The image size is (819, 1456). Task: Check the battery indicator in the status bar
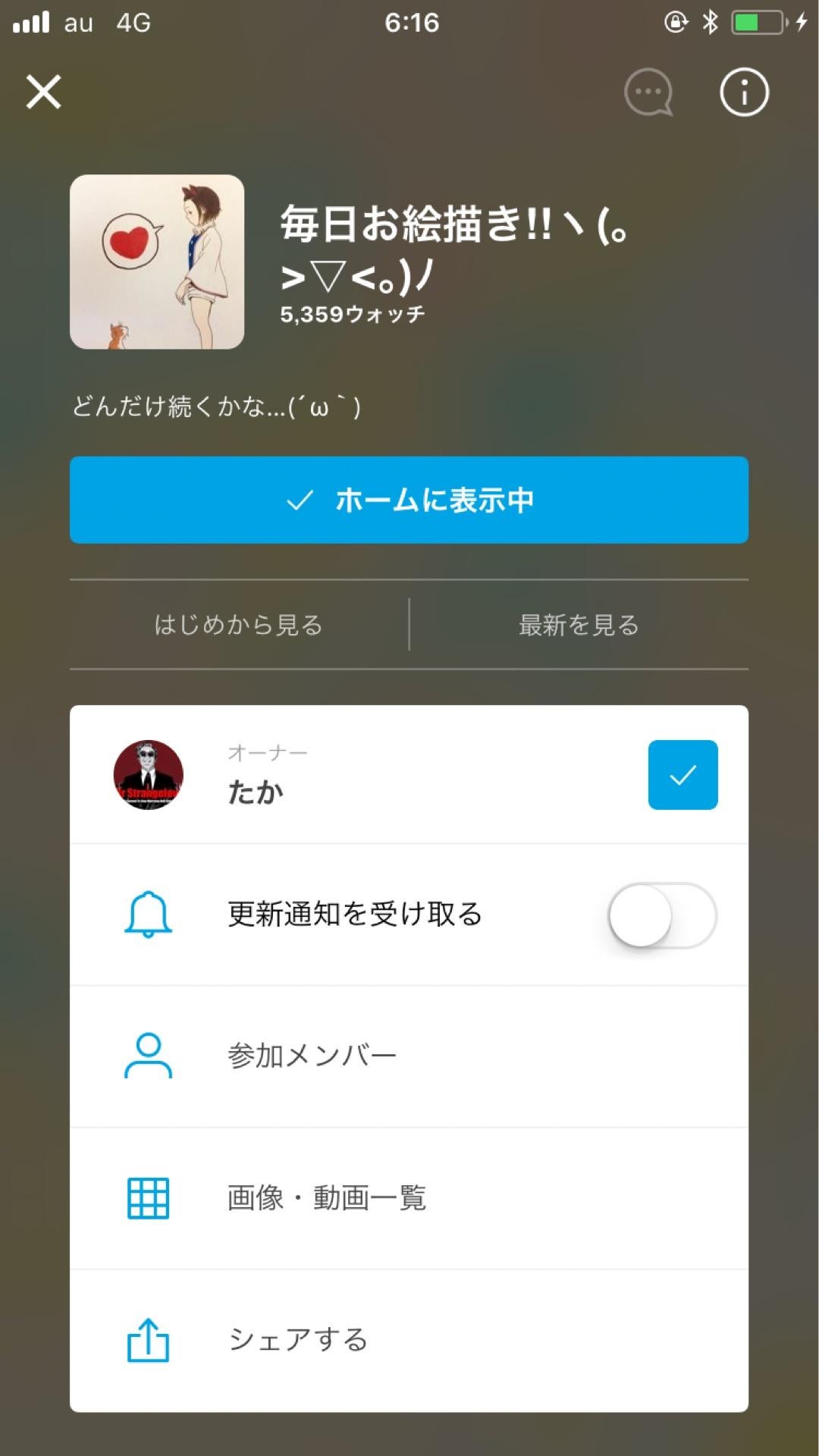(758, 22)
